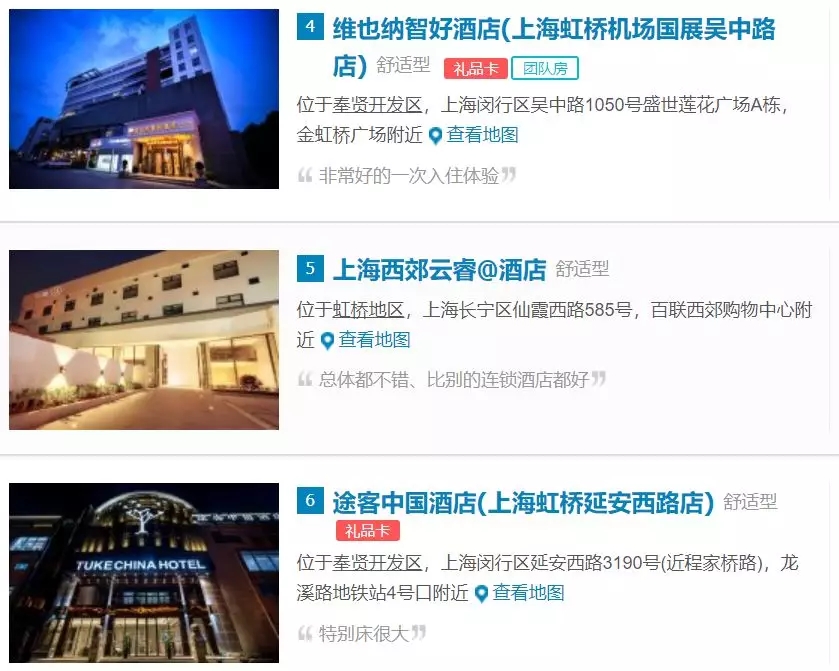This screenshot has width=839, height=671.
Task: Open 上海西郊云睿@酒店 title link
Action: 439,269
